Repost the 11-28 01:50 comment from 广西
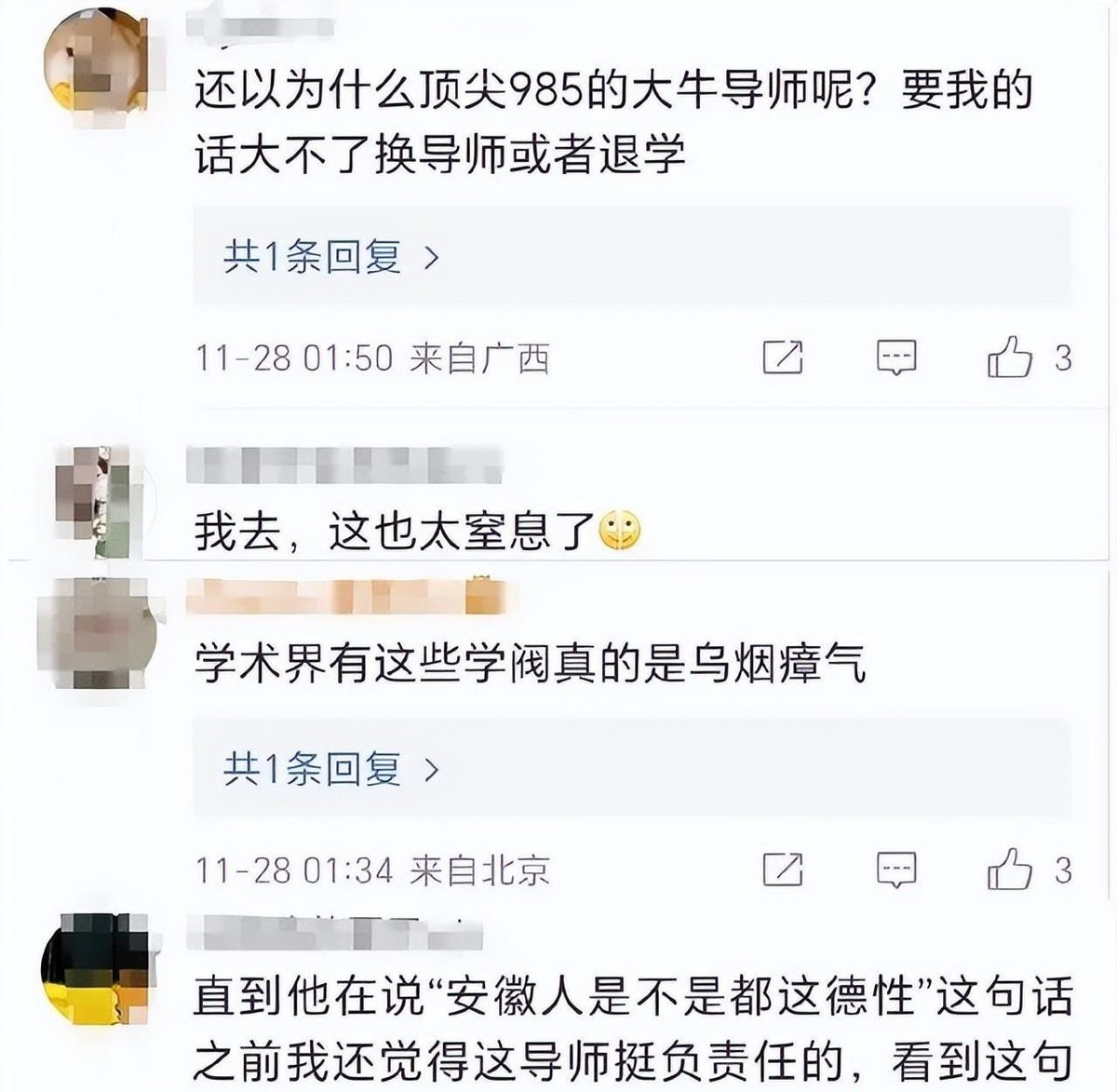Image resolution: width=1117 pixels, height=1092 pixels. click(782, 357)
